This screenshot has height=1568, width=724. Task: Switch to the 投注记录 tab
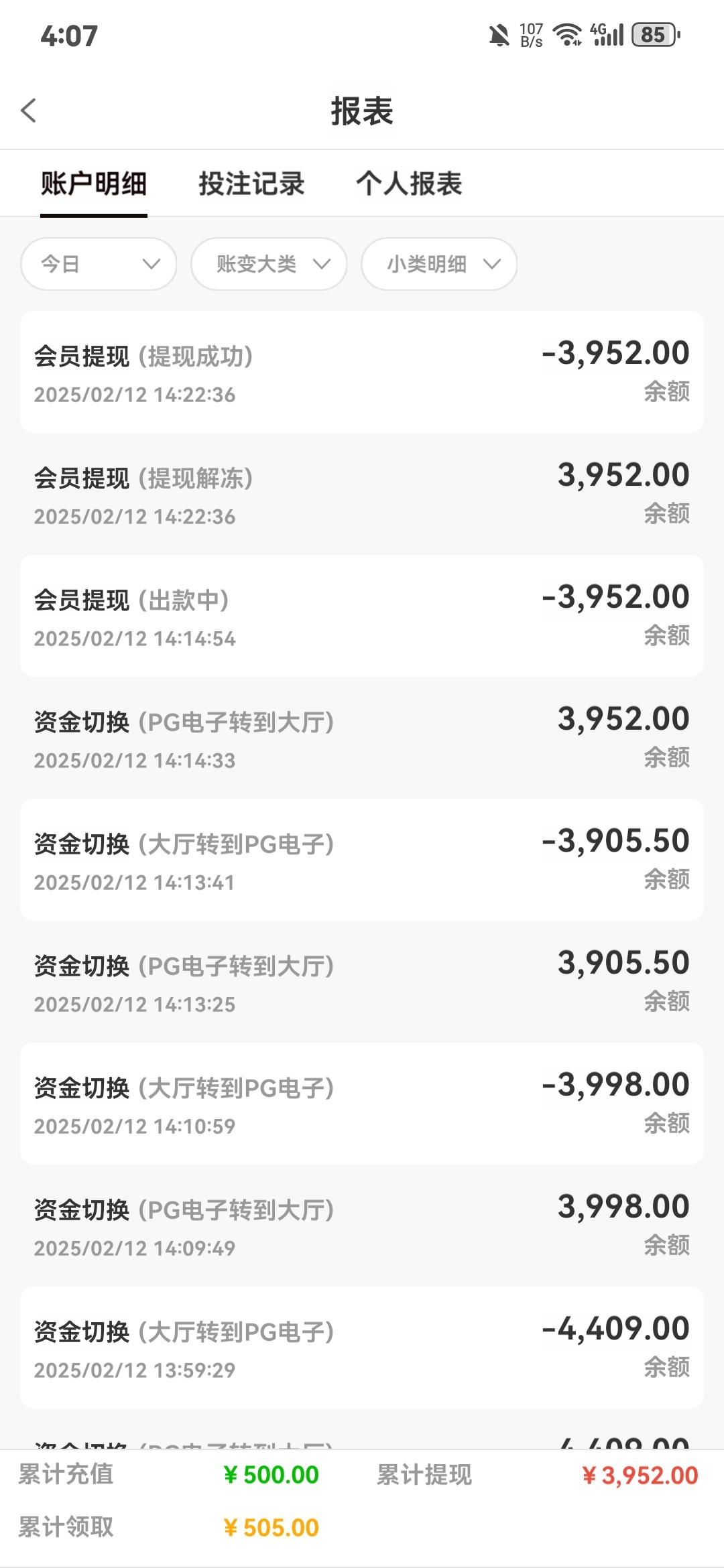coord(251,184)
